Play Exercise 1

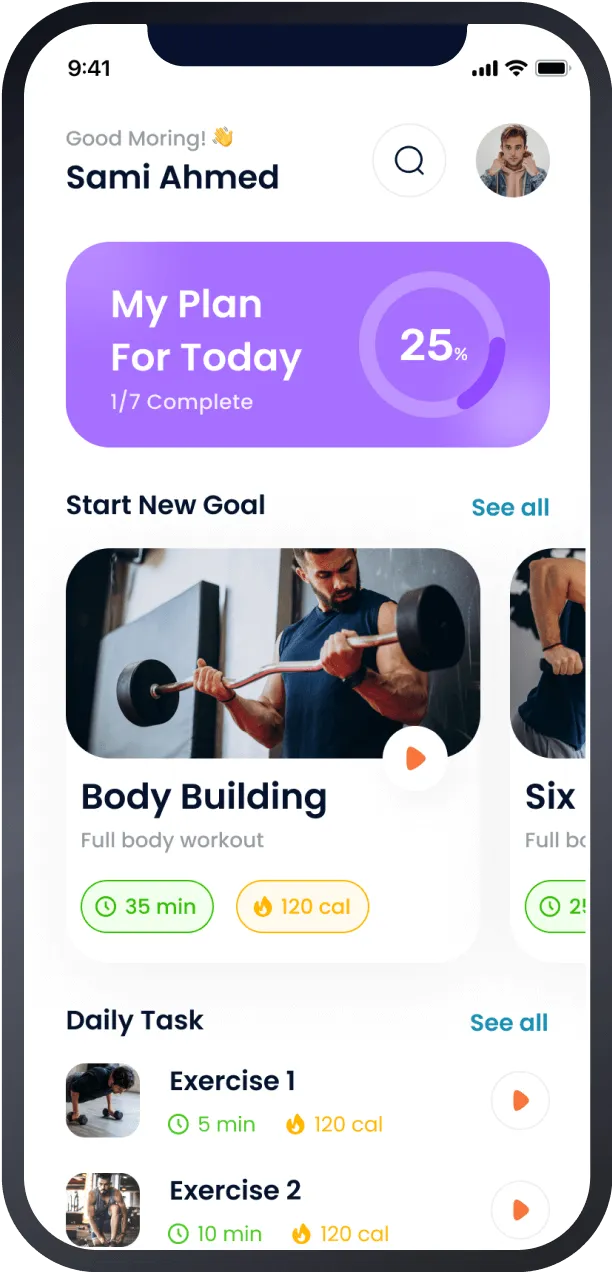click(520, 1101)
